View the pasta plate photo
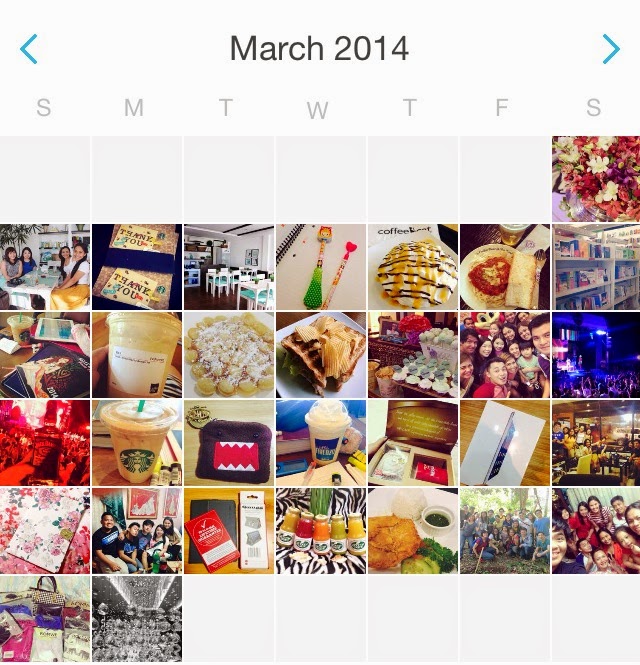640x665 pixels. click(504, 266)
